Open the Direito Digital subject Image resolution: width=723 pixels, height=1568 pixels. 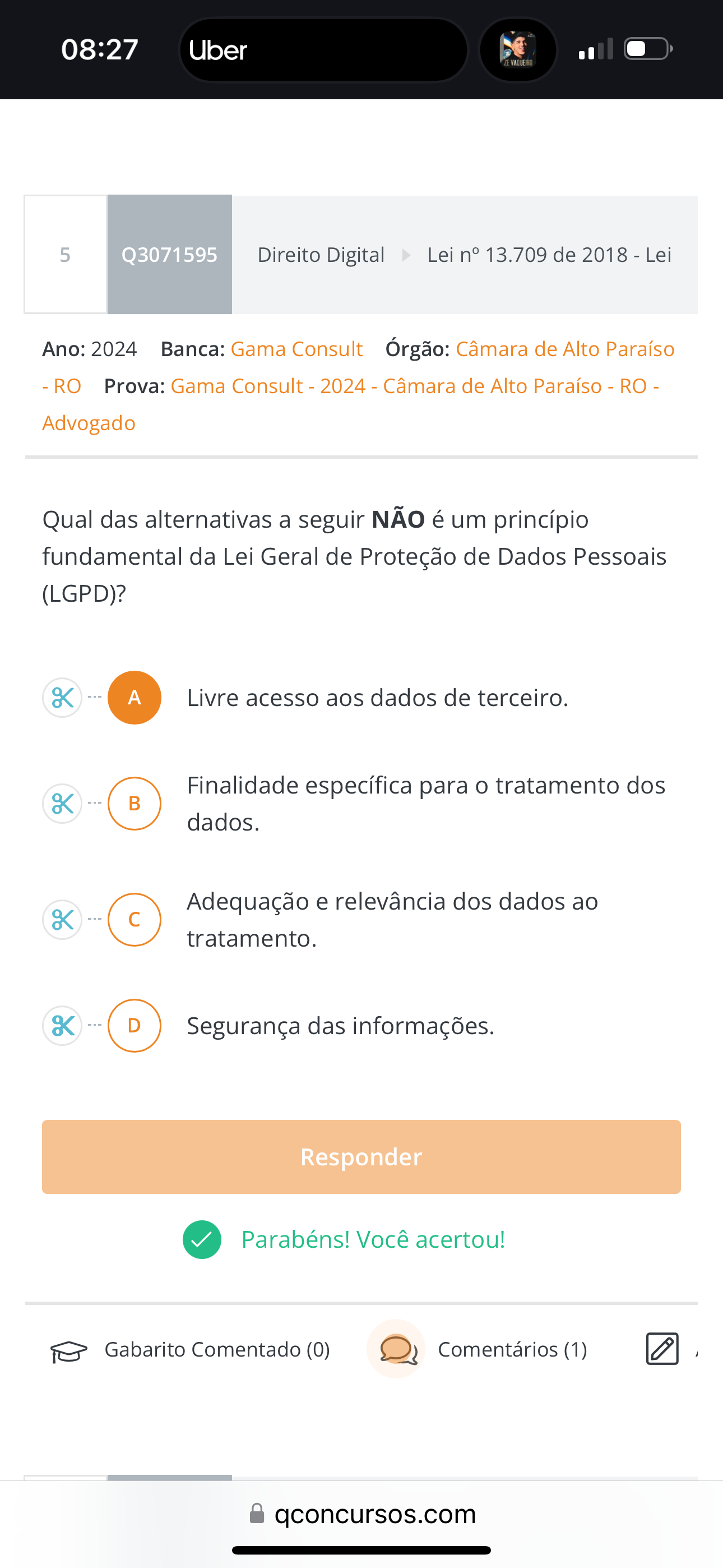[321, 255]
